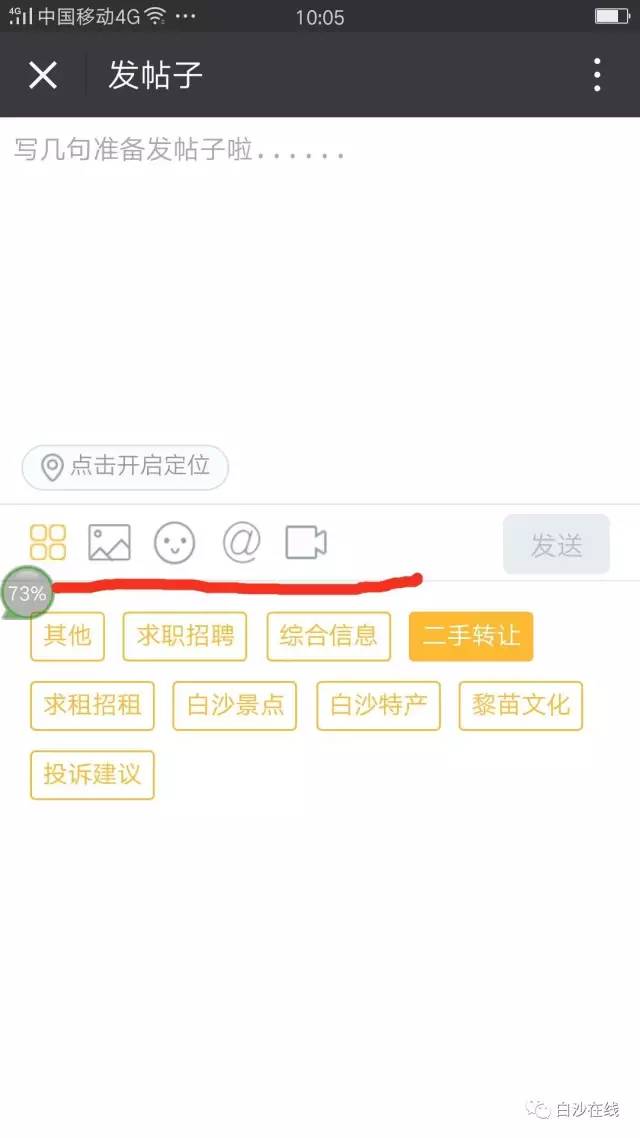640x1138 pixels.
Task: Select the 其他 category chip
Action: [x=67, y=636]
